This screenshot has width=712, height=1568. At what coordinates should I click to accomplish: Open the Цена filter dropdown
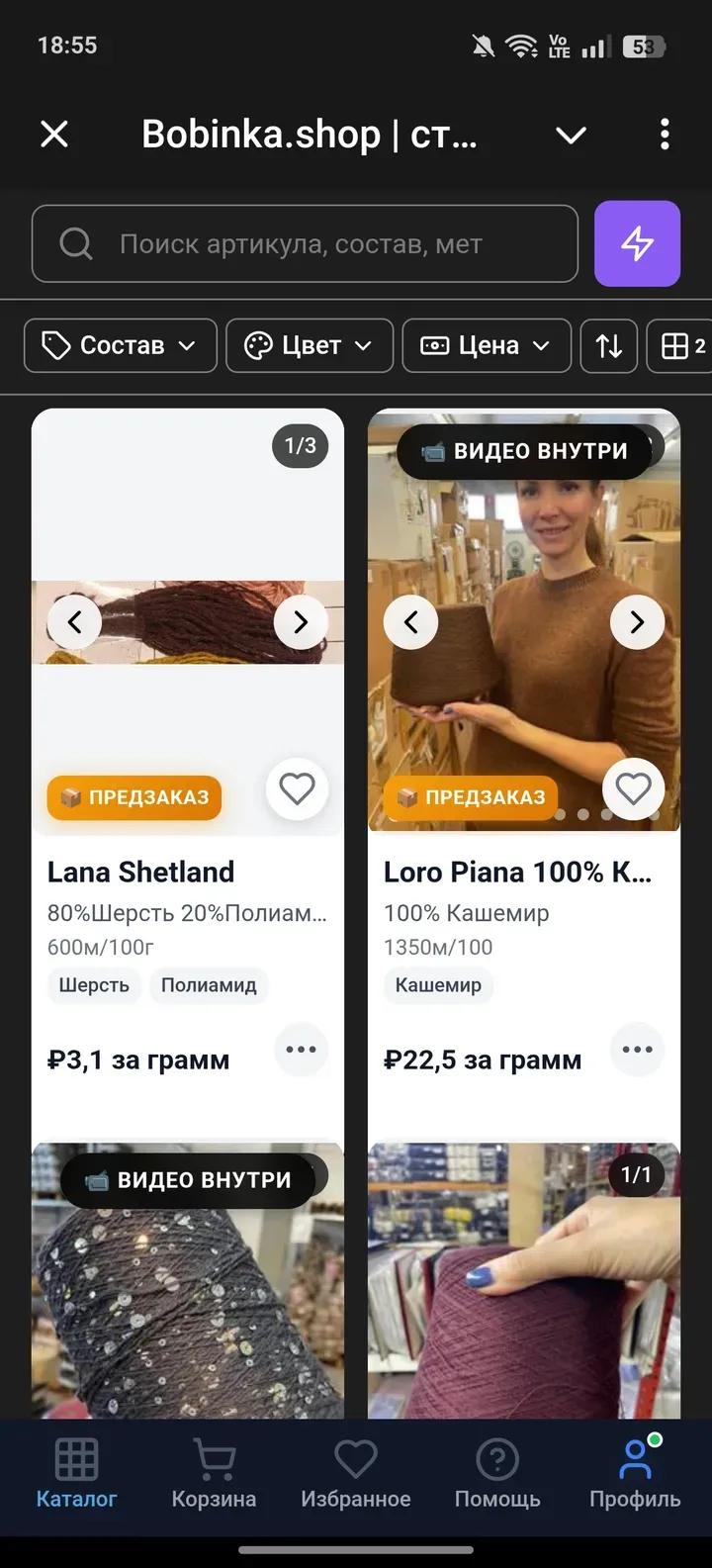coord(487,345)
